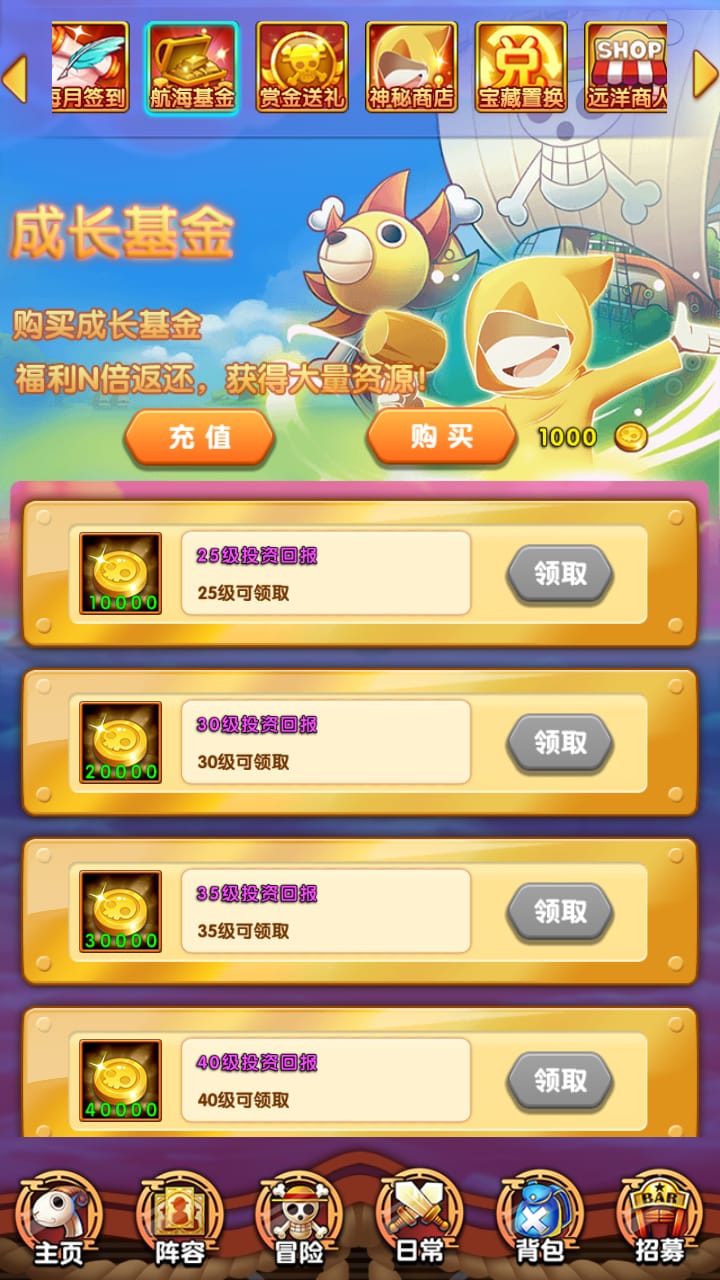Viewport: 720px width, 1280px height.
Task: Claim the 40级投资回报 reward
Action: click(560, 1080)
